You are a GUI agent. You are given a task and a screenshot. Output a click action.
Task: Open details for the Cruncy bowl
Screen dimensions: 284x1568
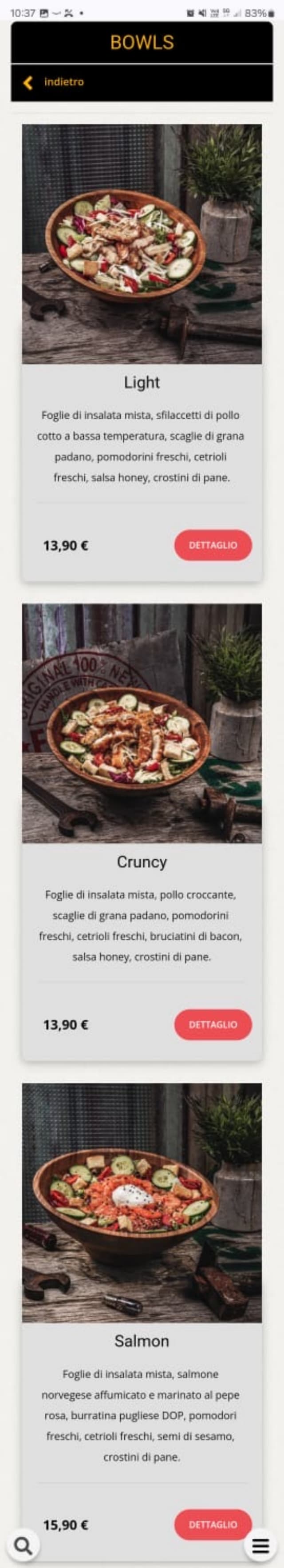(213, 1024)
